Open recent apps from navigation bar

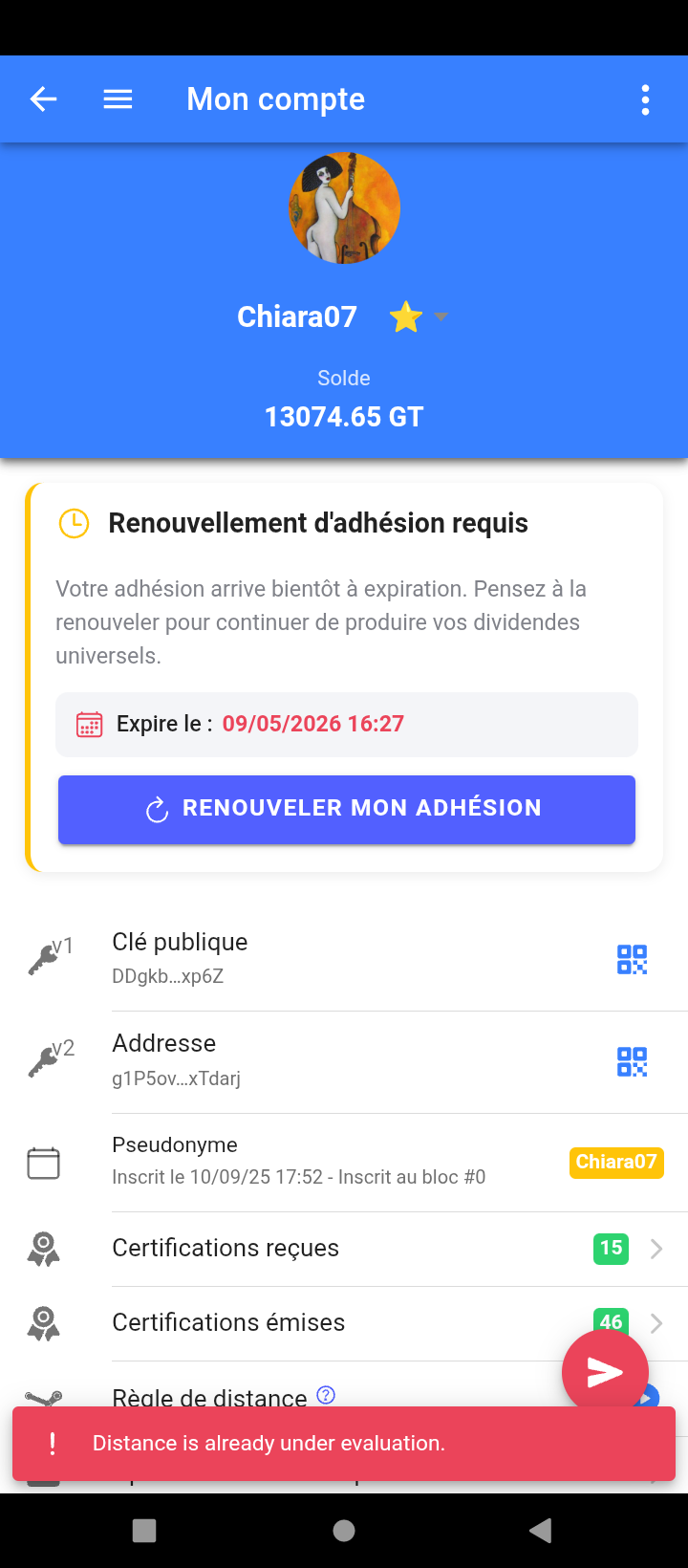pyautogui.click(x=144, y=1531)
